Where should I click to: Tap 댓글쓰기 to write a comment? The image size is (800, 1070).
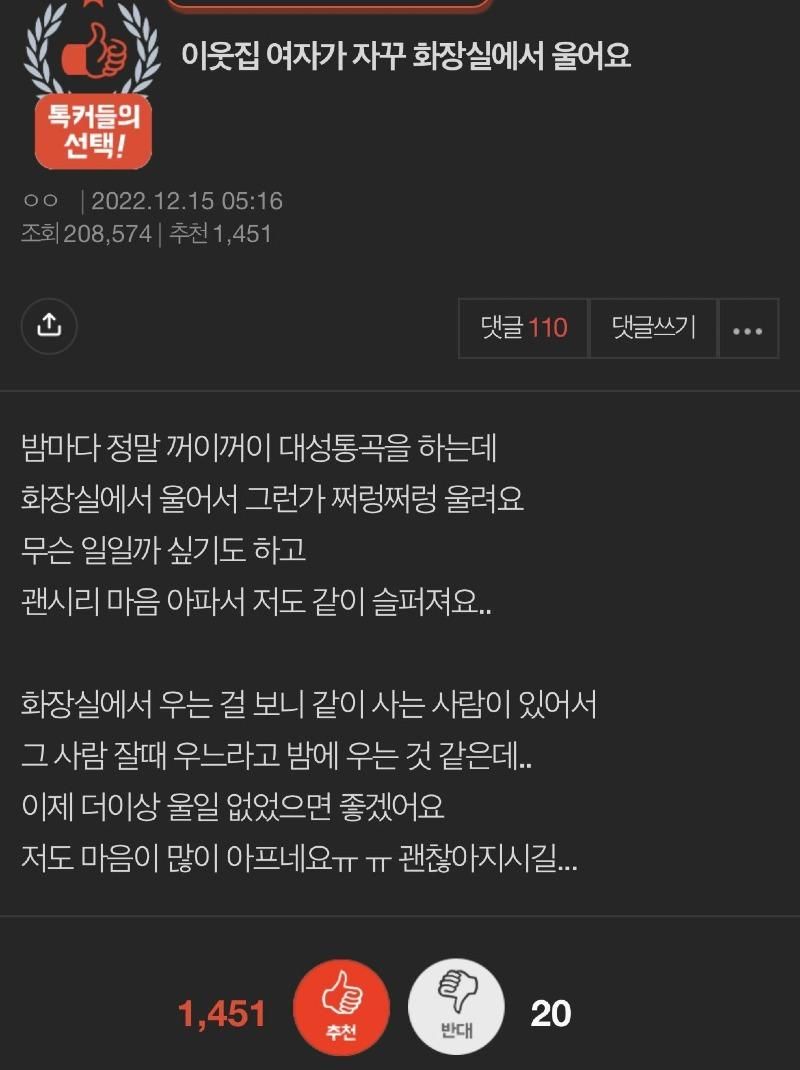653,328
